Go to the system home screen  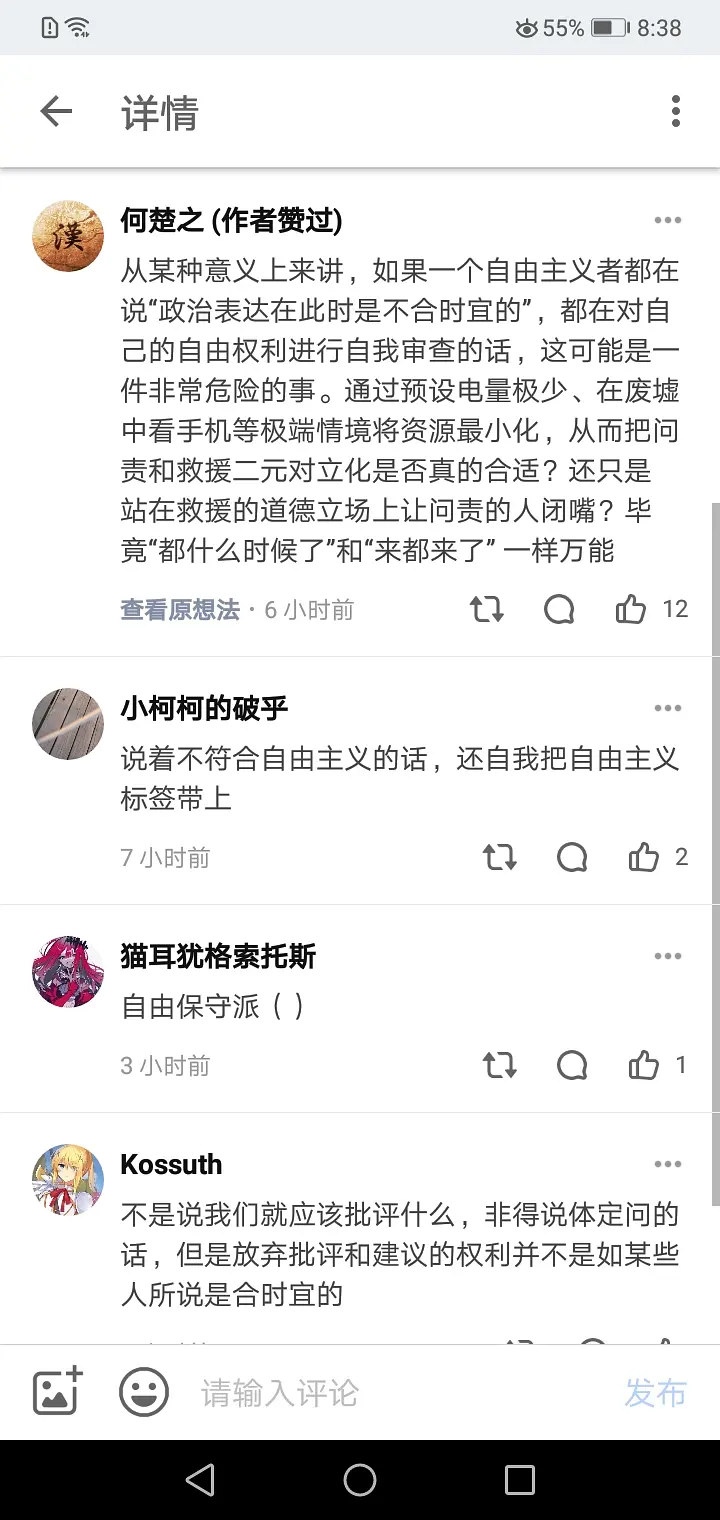360,1480
